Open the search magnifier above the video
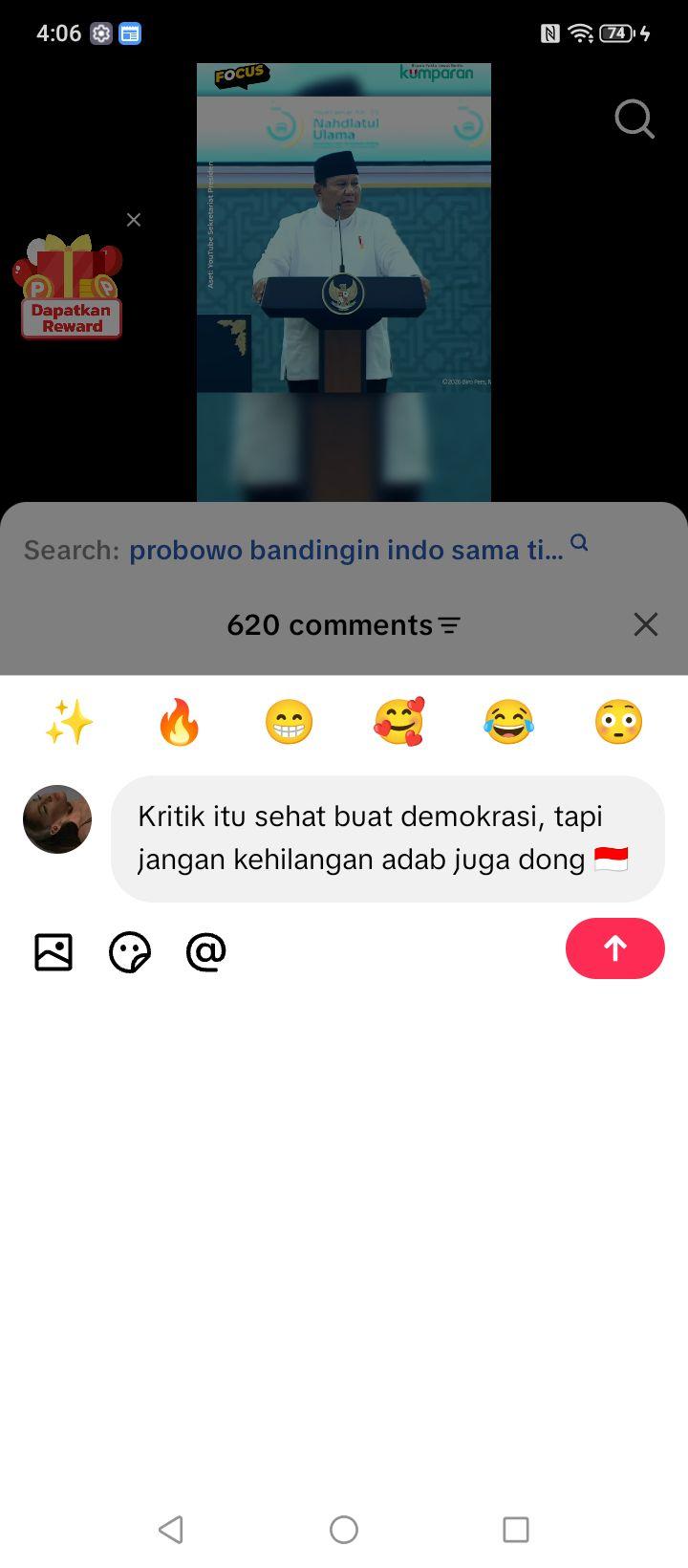 634,120
